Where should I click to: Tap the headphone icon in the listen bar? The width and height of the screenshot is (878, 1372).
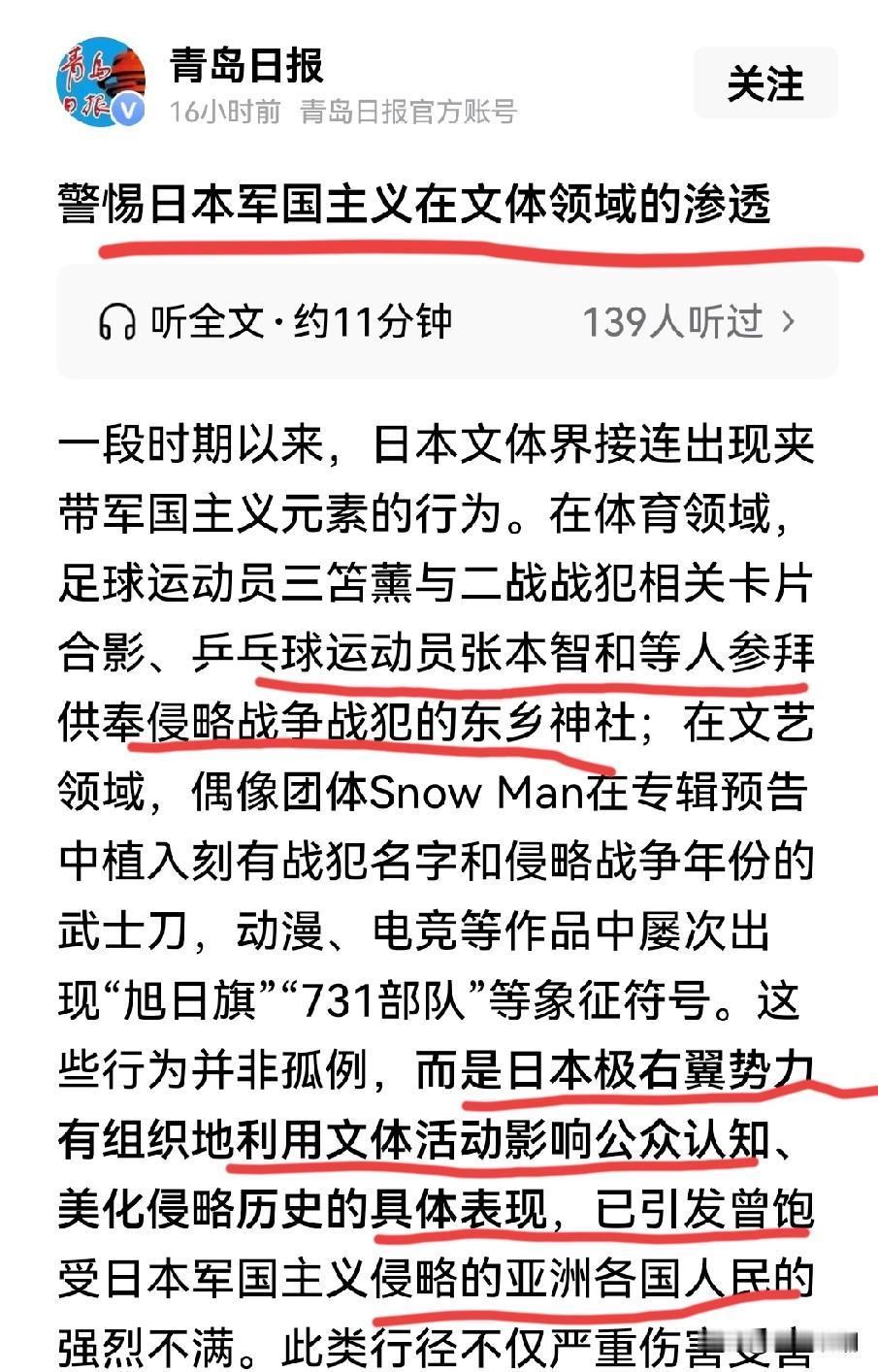click(114, 323)
